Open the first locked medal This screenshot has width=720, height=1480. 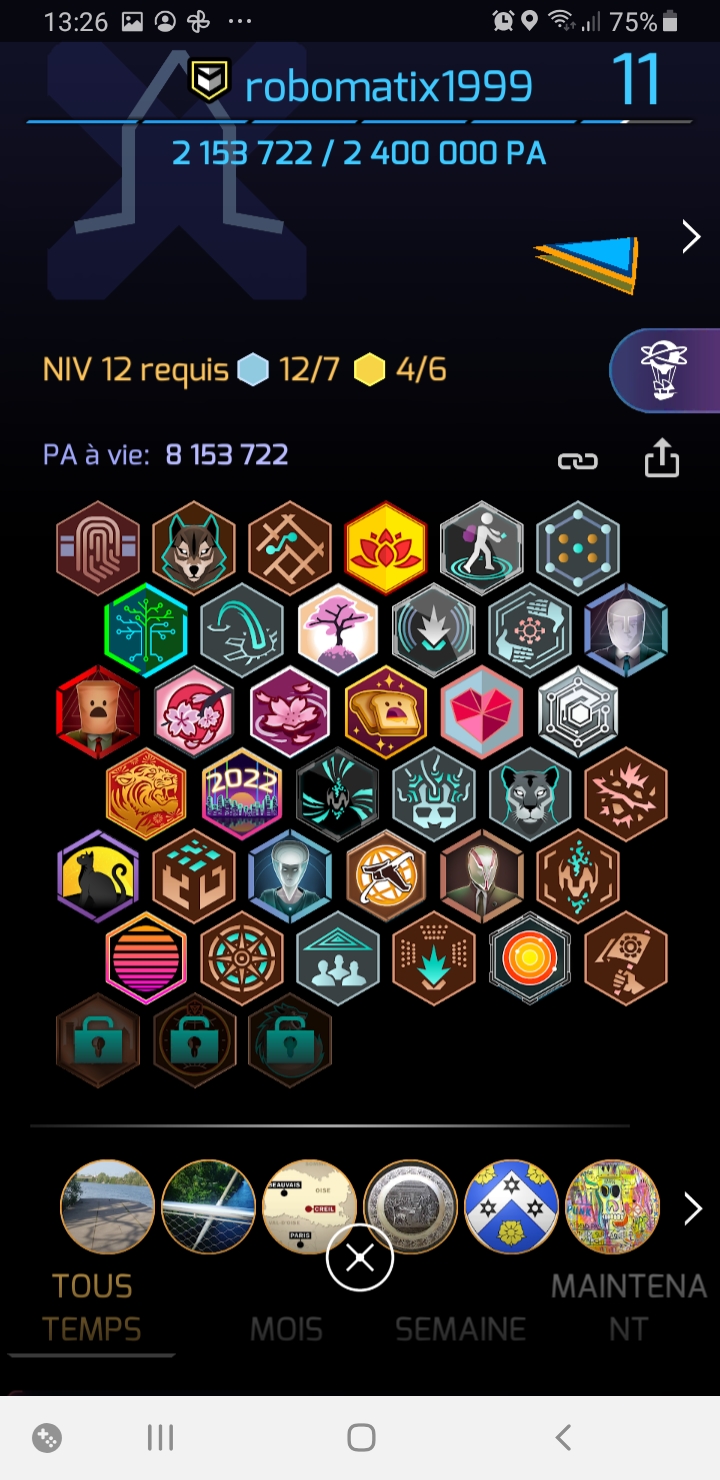[98, 1040]
